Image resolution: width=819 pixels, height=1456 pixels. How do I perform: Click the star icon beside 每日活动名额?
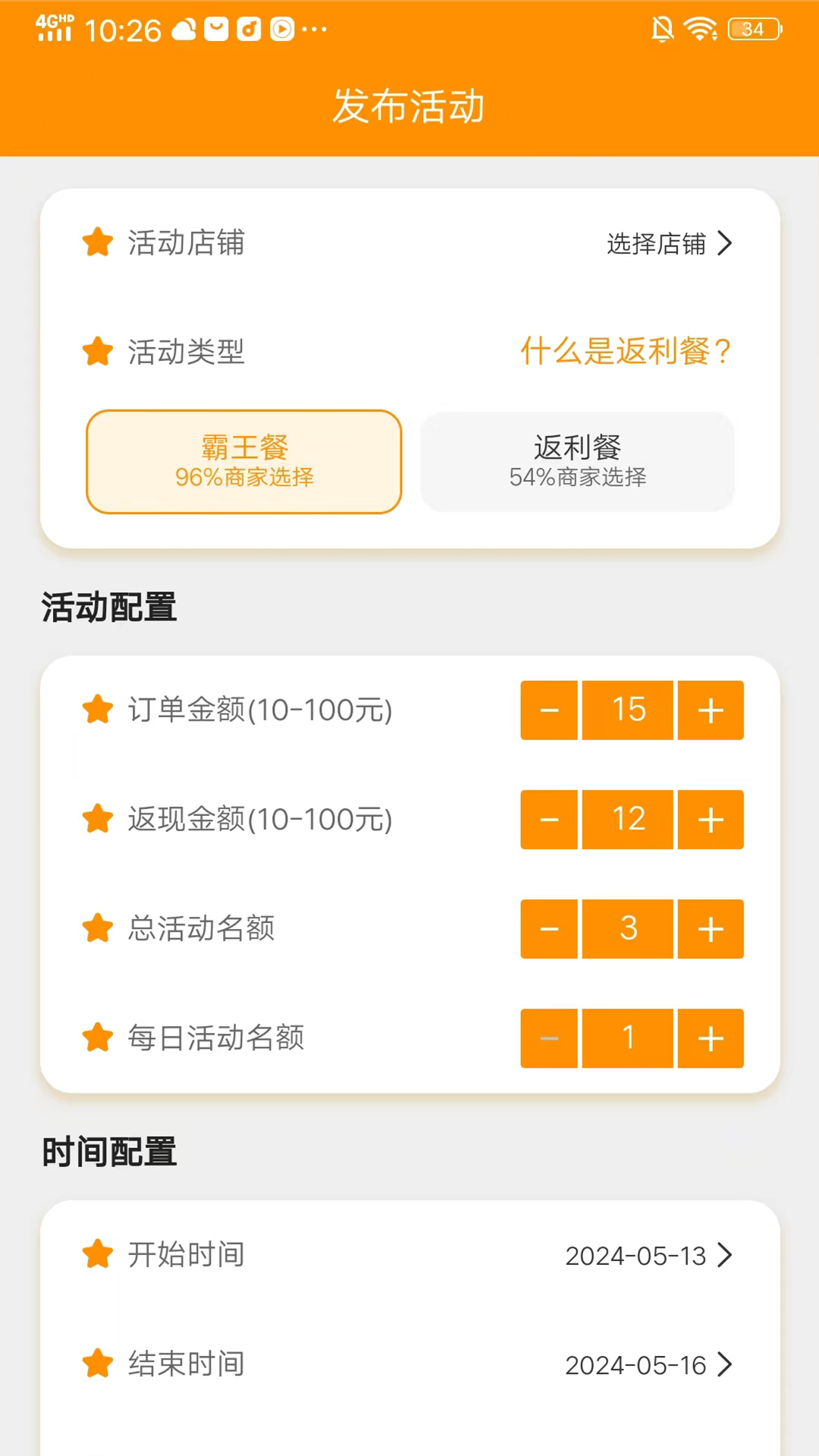98,1038
